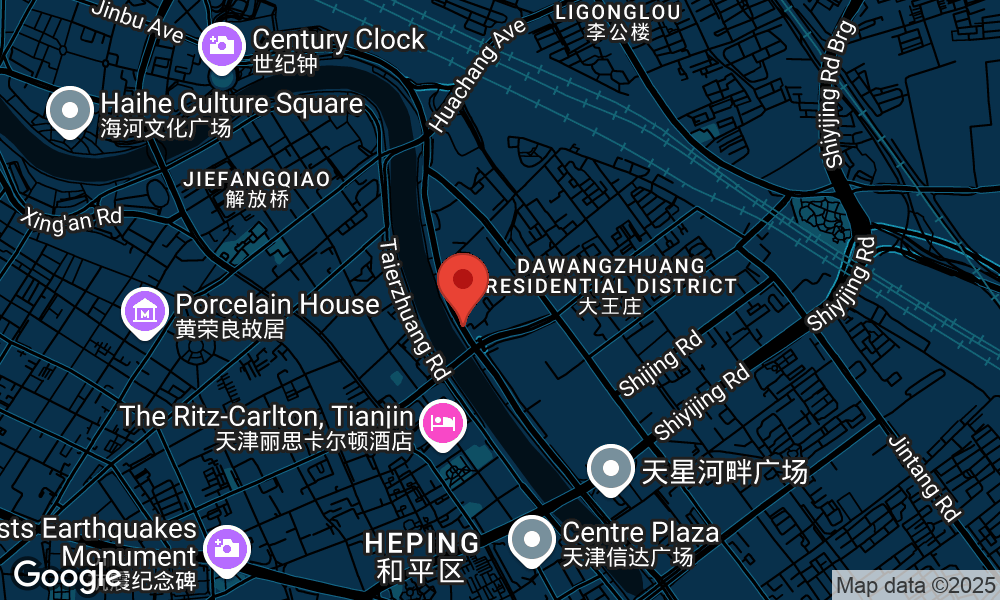Select the Haihe Culture Square marker

click(70, 109)
